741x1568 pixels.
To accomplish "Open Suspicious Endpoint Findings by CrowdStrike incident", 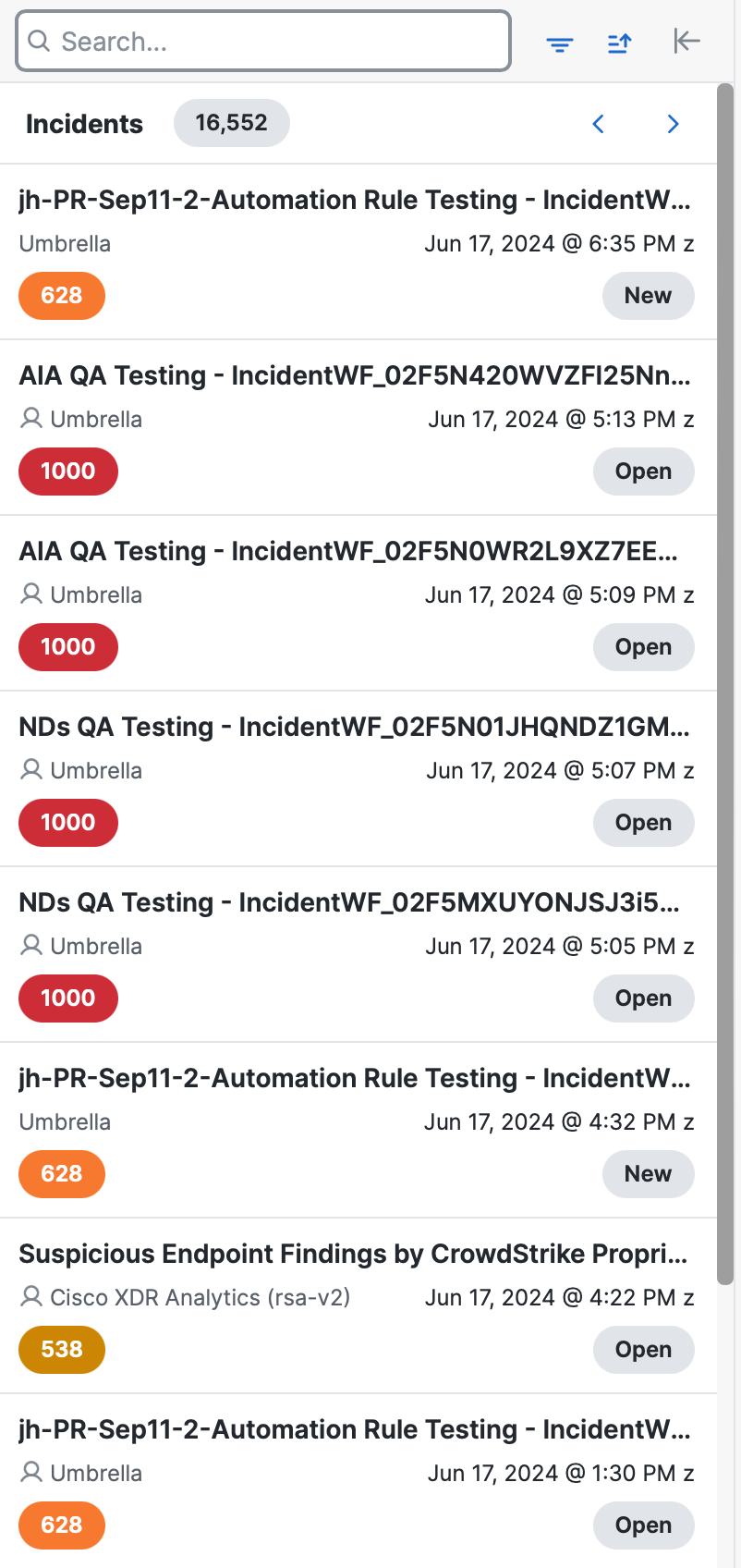I will 358,1306.
